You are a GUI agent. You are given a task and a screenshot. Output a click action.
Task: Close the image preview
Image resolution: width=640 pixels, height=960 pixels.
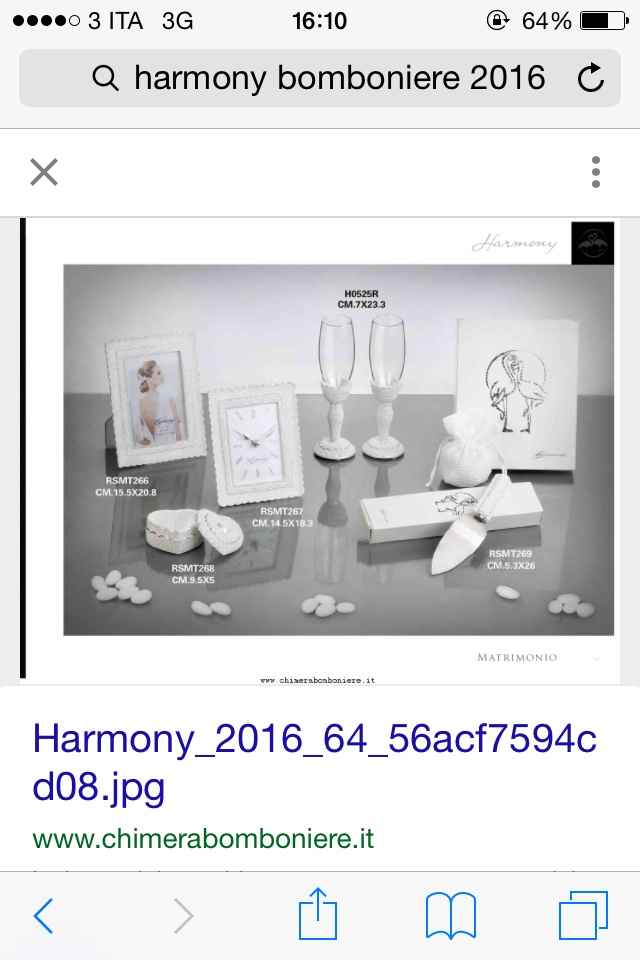[44, 172]
